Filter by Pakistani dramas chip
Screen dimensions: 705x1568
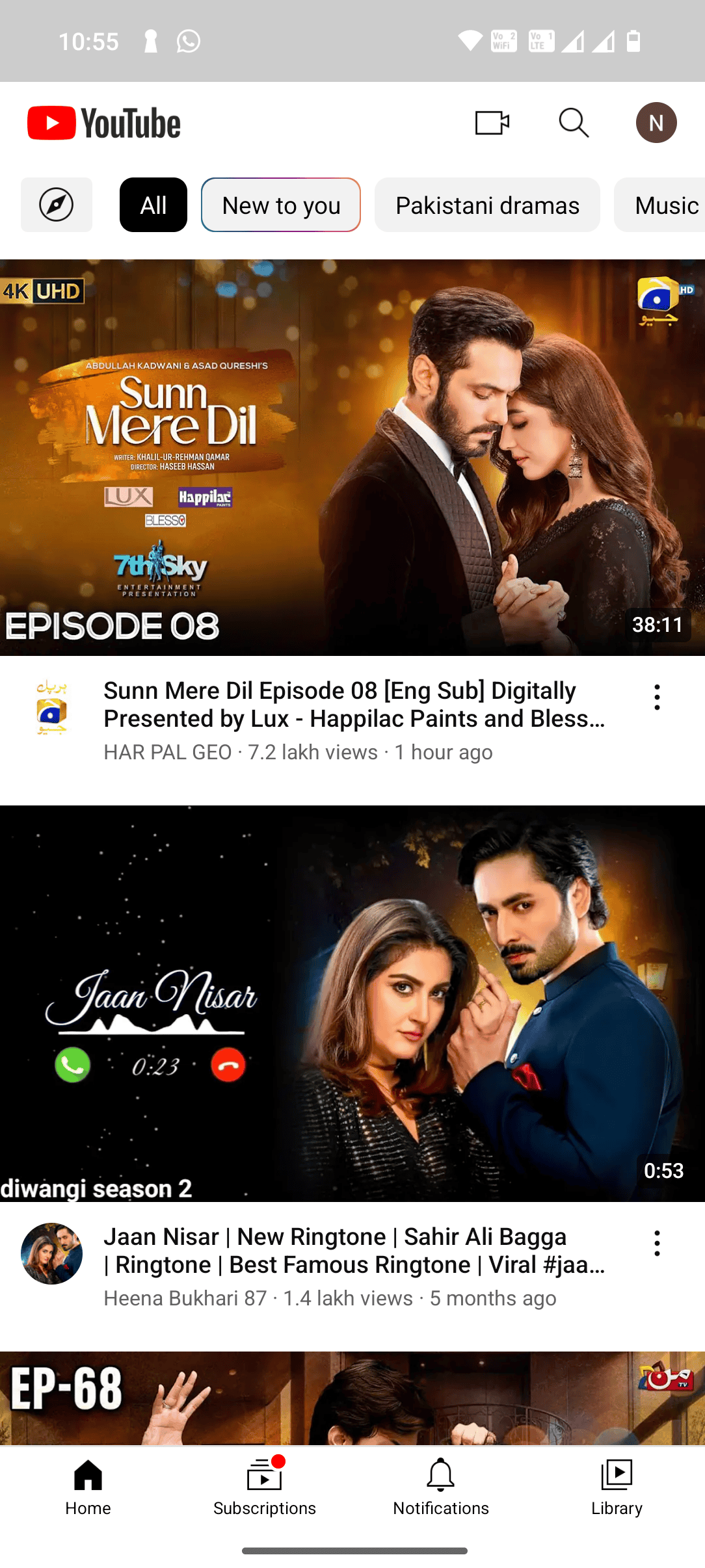[x=486, y=205]
